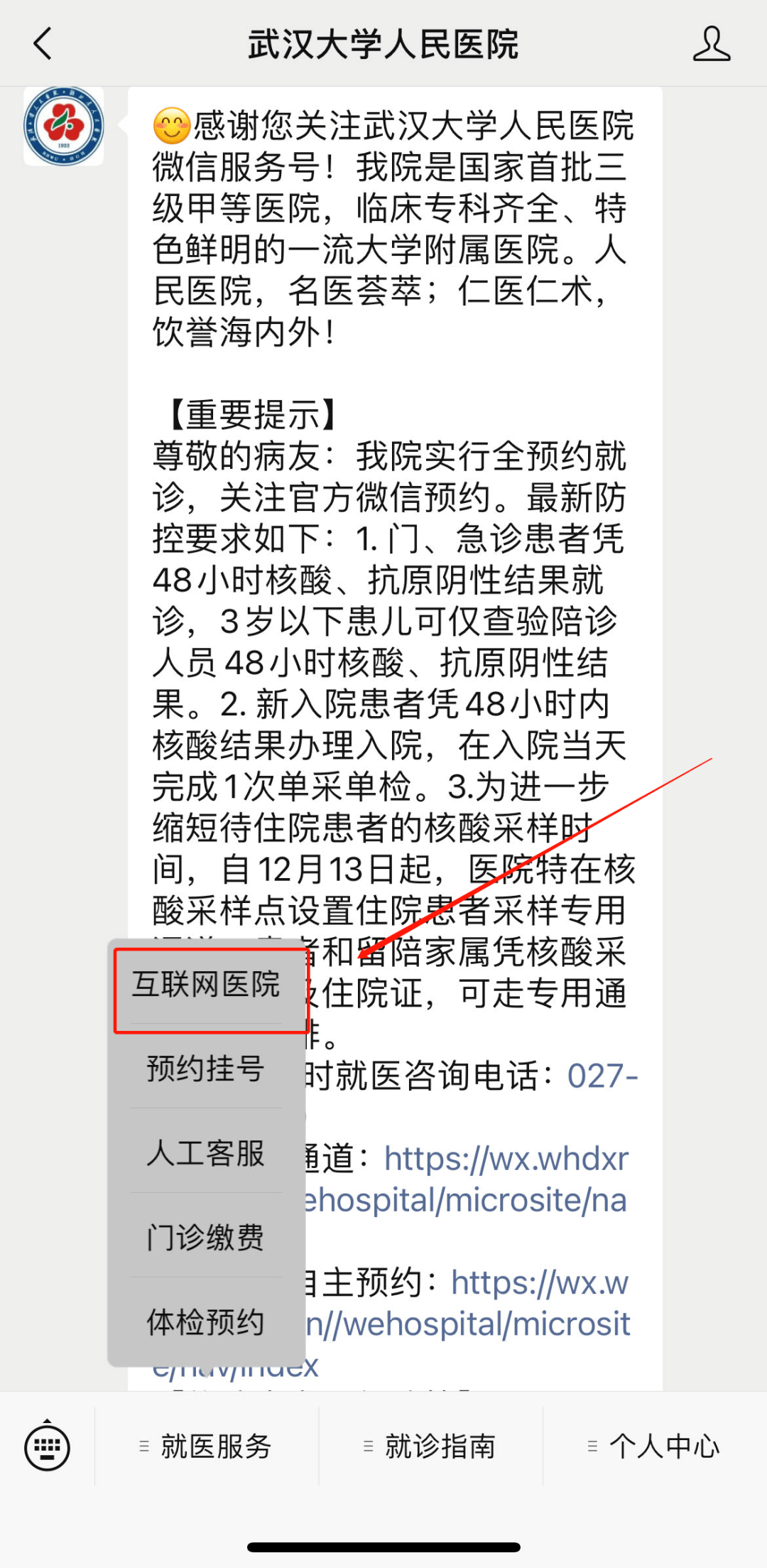The image size is (767, 1568).
Task: Call the 027 consultation phone number
Action: (x=602, y=1076)
